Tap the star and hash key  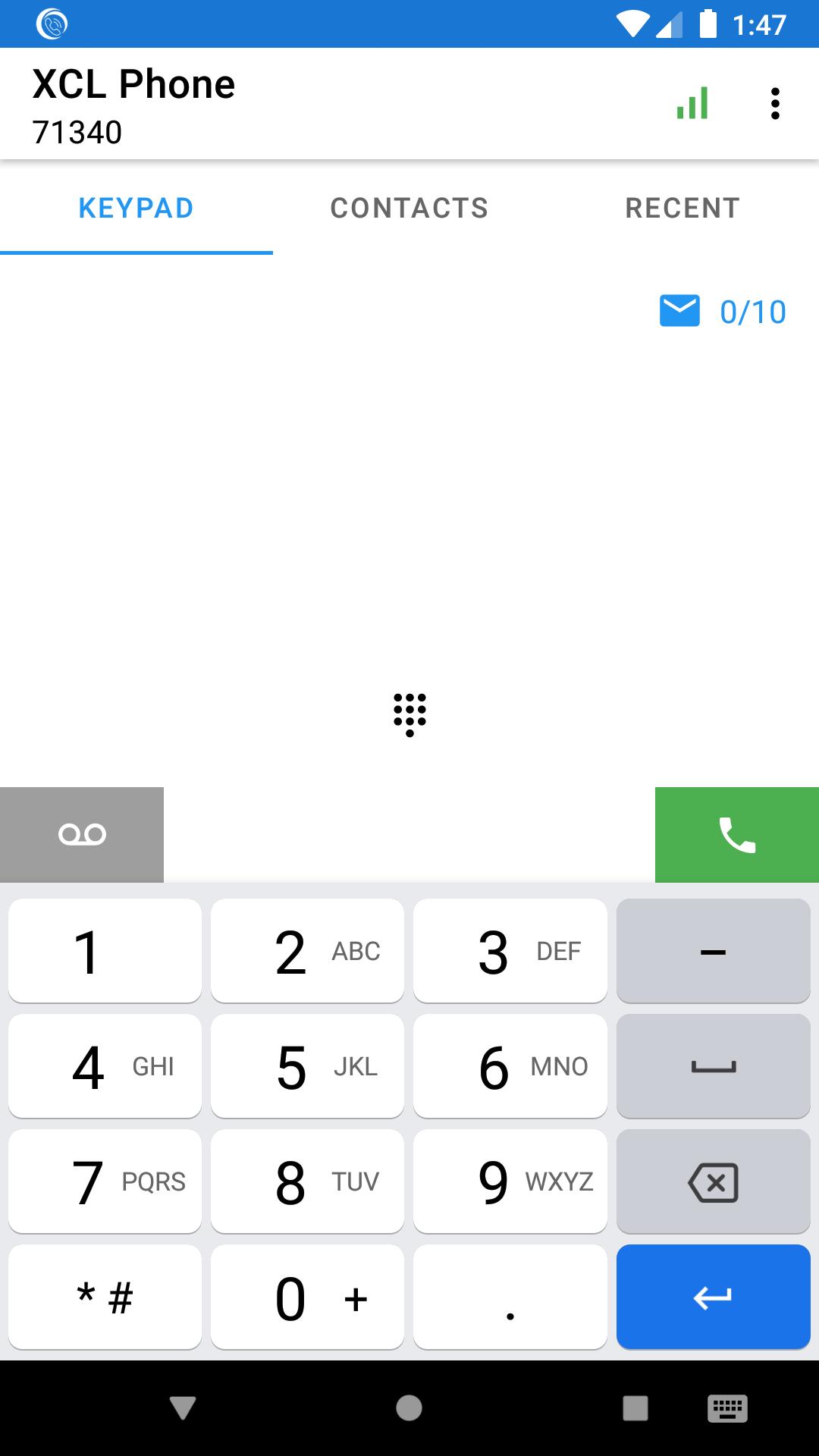pos(105,1297)
